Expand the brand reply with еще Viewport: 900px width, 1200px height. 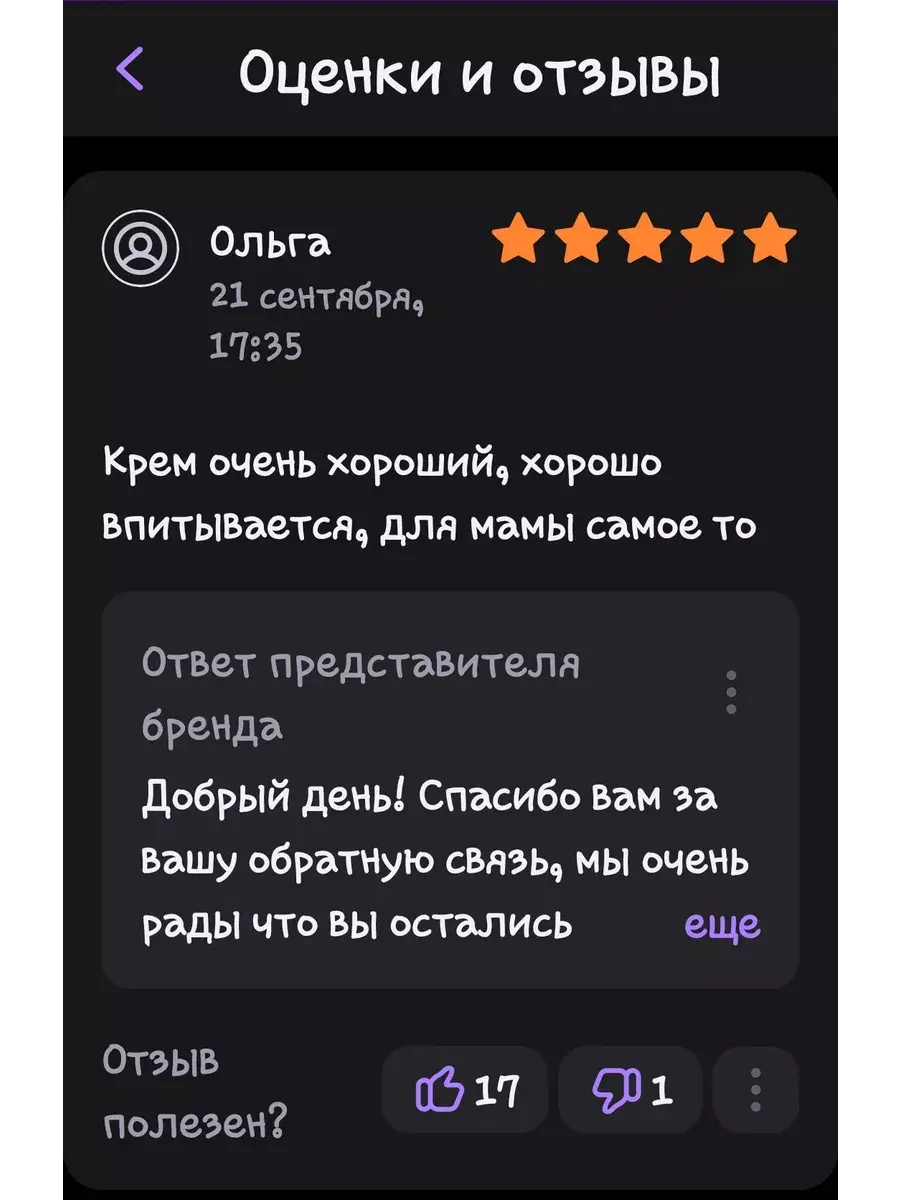(x=722, y=924)
